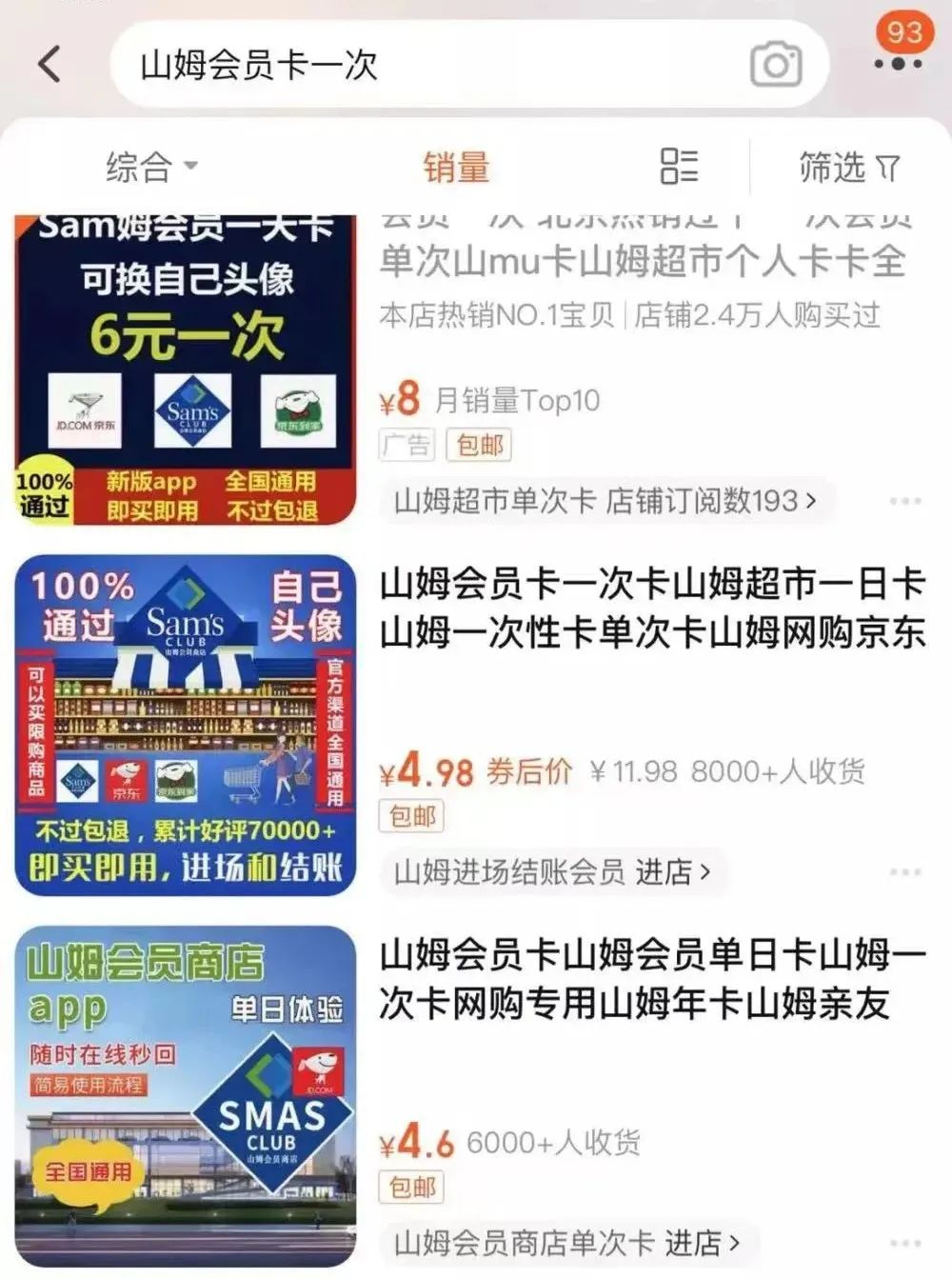Image resolution: width=952 pixels, height=1279 pixels.
Task: Sort results by 销量
Action: (x=456, y=168)
